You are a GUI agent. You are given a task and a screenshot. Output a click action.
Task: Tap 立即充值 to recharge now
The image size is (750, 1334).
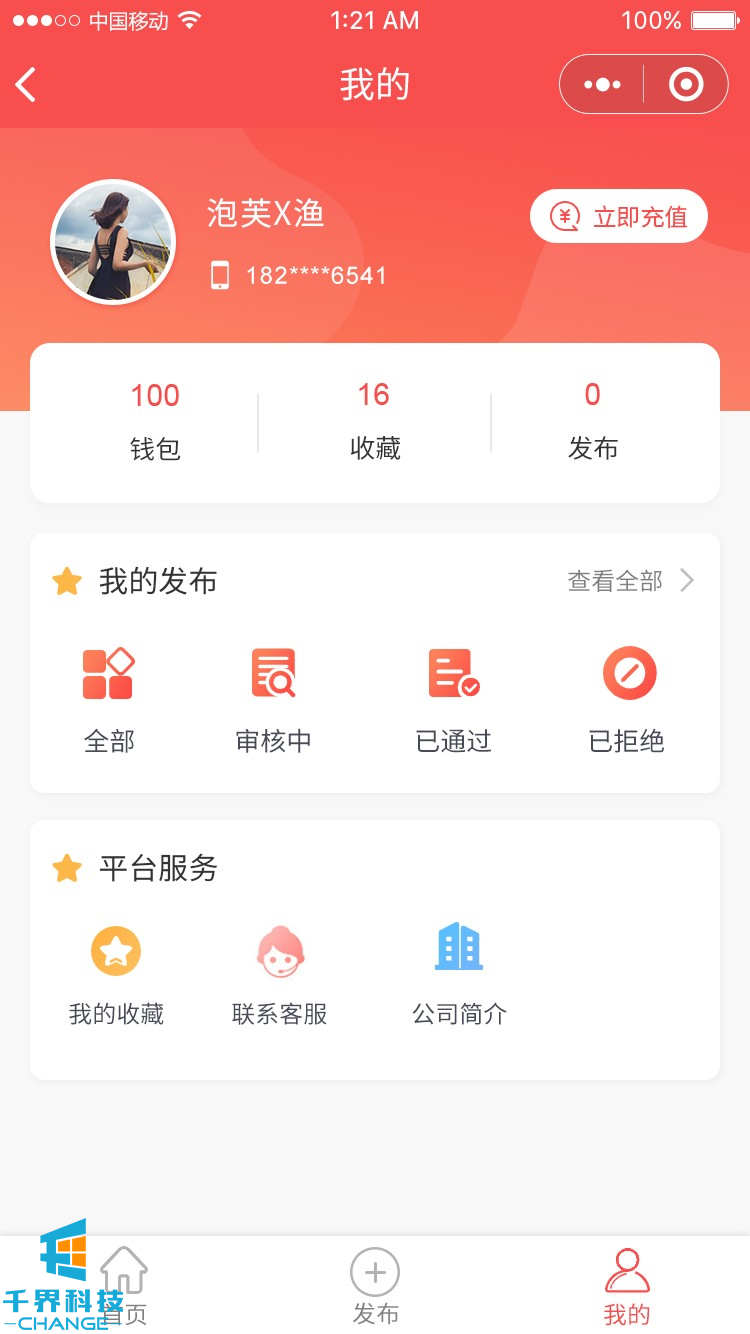click(x=619, y=216)
